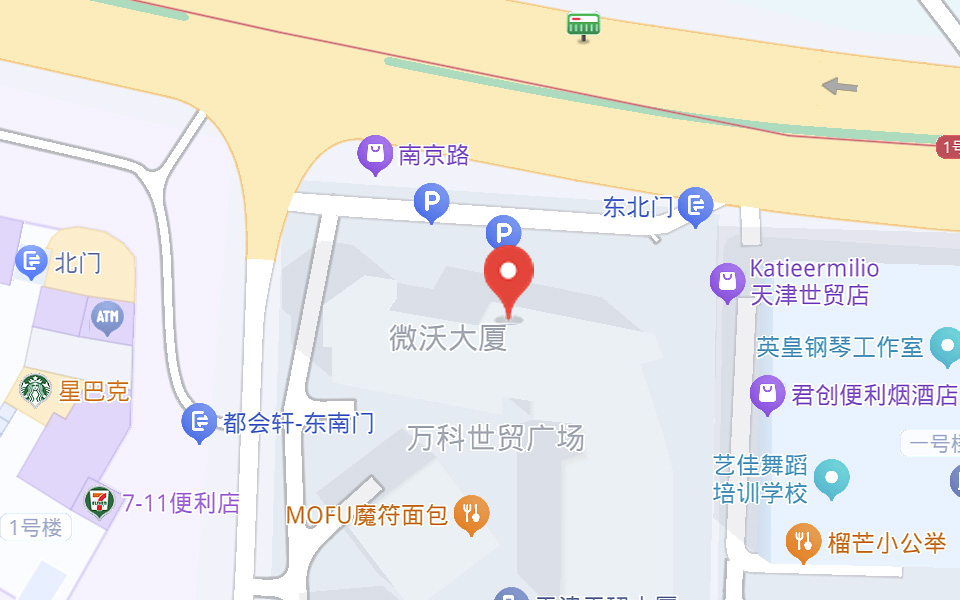Select the 万科世贸广场 label
Screen dimensions: 960x600
[495, 438]
